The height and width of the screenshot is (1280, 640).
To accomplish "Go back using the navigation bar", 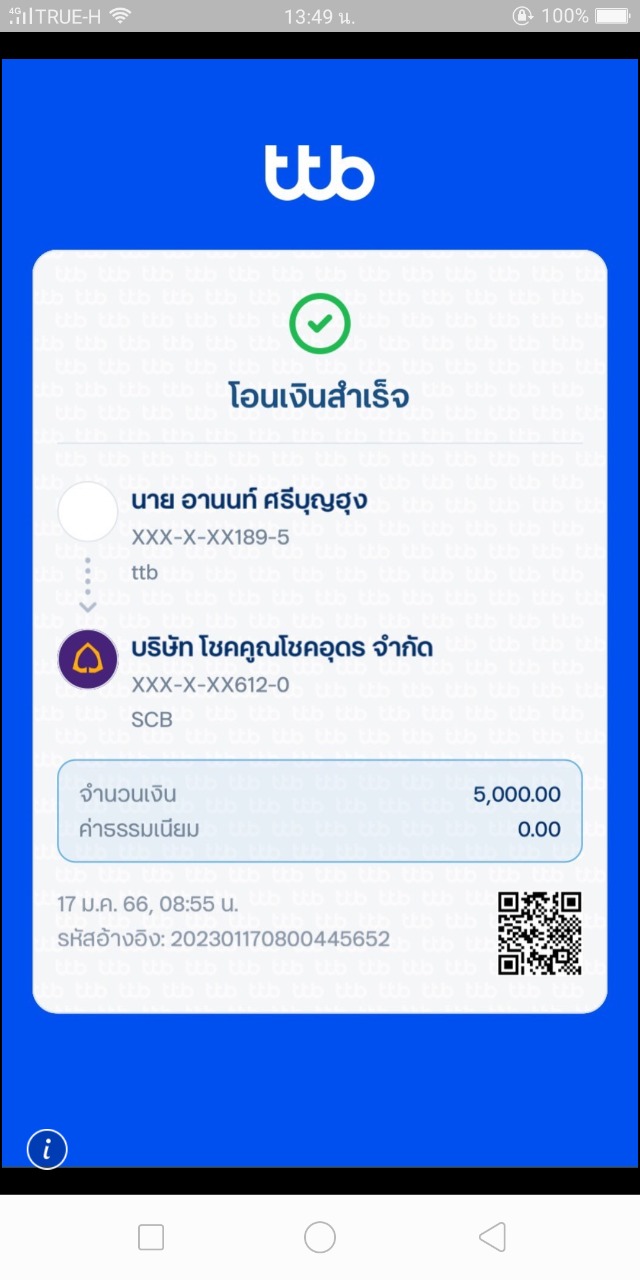I will pyautogui.click(x=492, y=1238).
